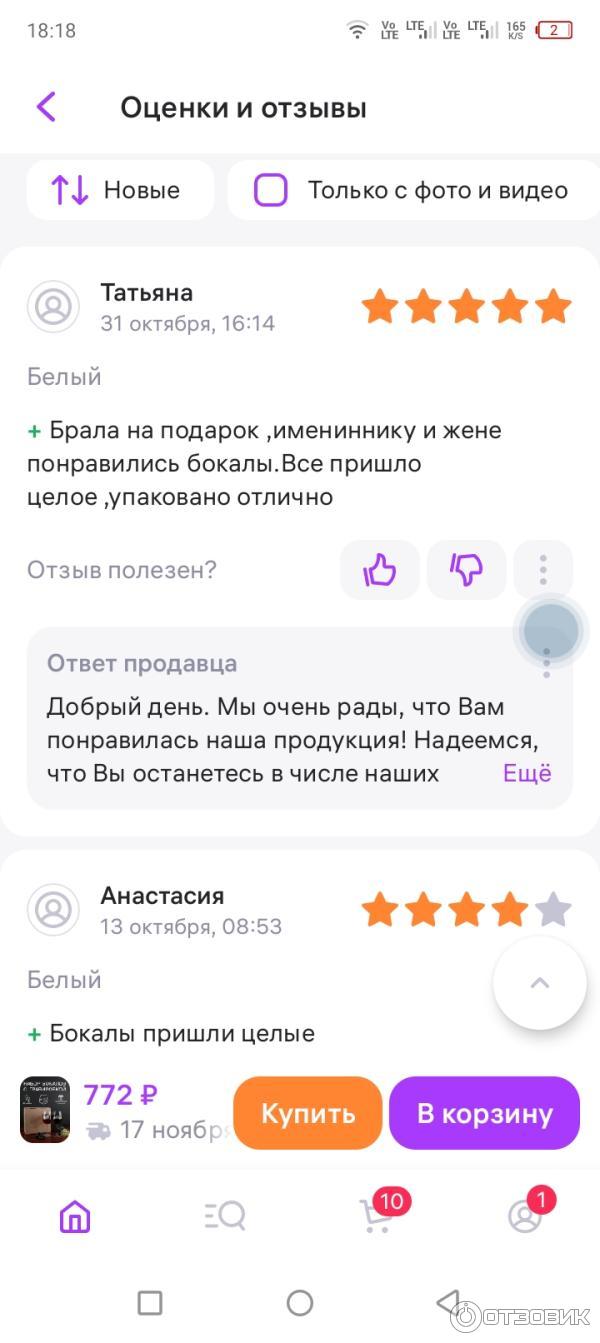Screen dimensions: 600x1343
Task: Open the profile tab
Action: coord(524,1215)
